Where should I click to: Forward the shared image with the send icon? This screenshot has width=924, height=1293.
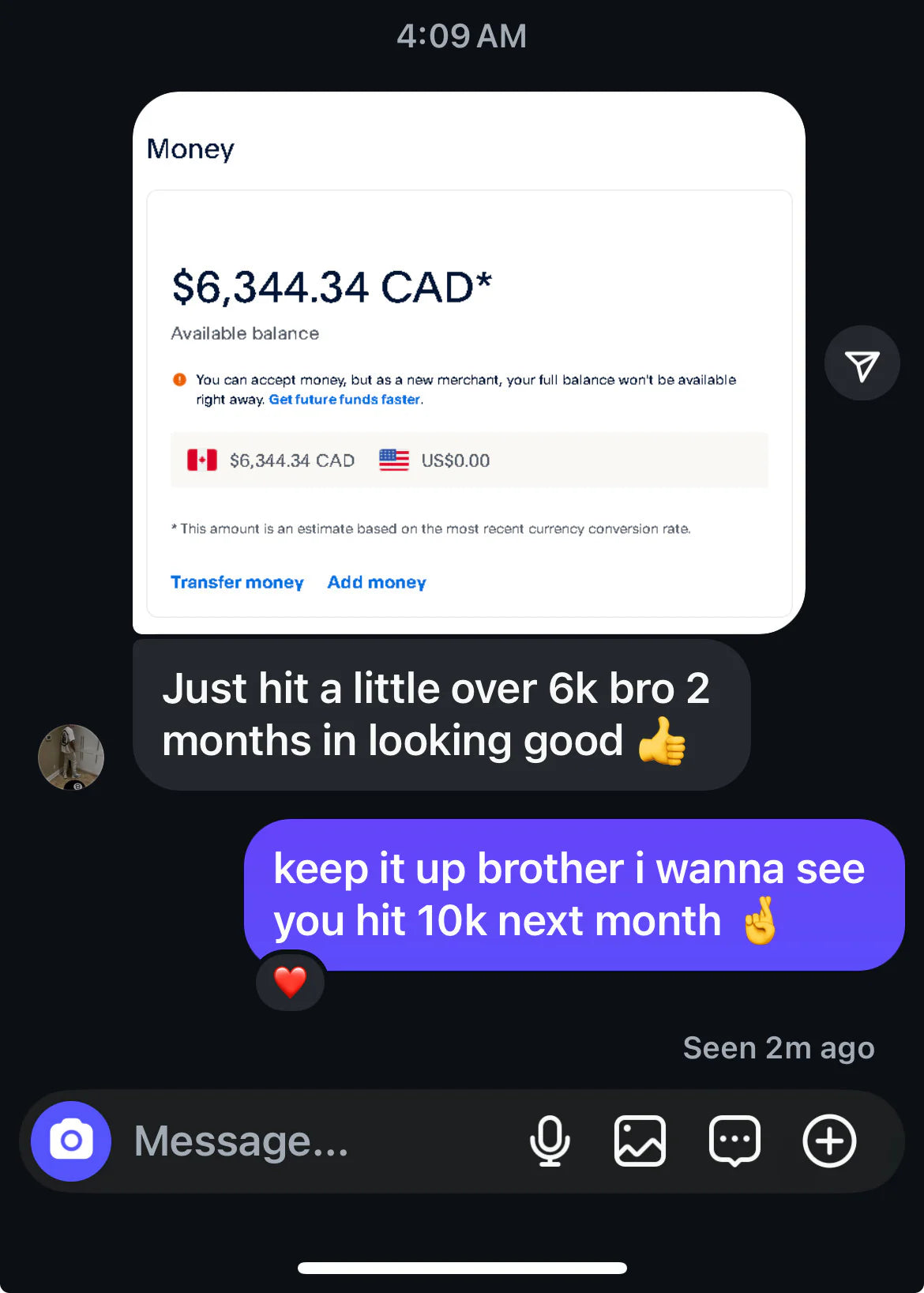[x=862, y=363]
